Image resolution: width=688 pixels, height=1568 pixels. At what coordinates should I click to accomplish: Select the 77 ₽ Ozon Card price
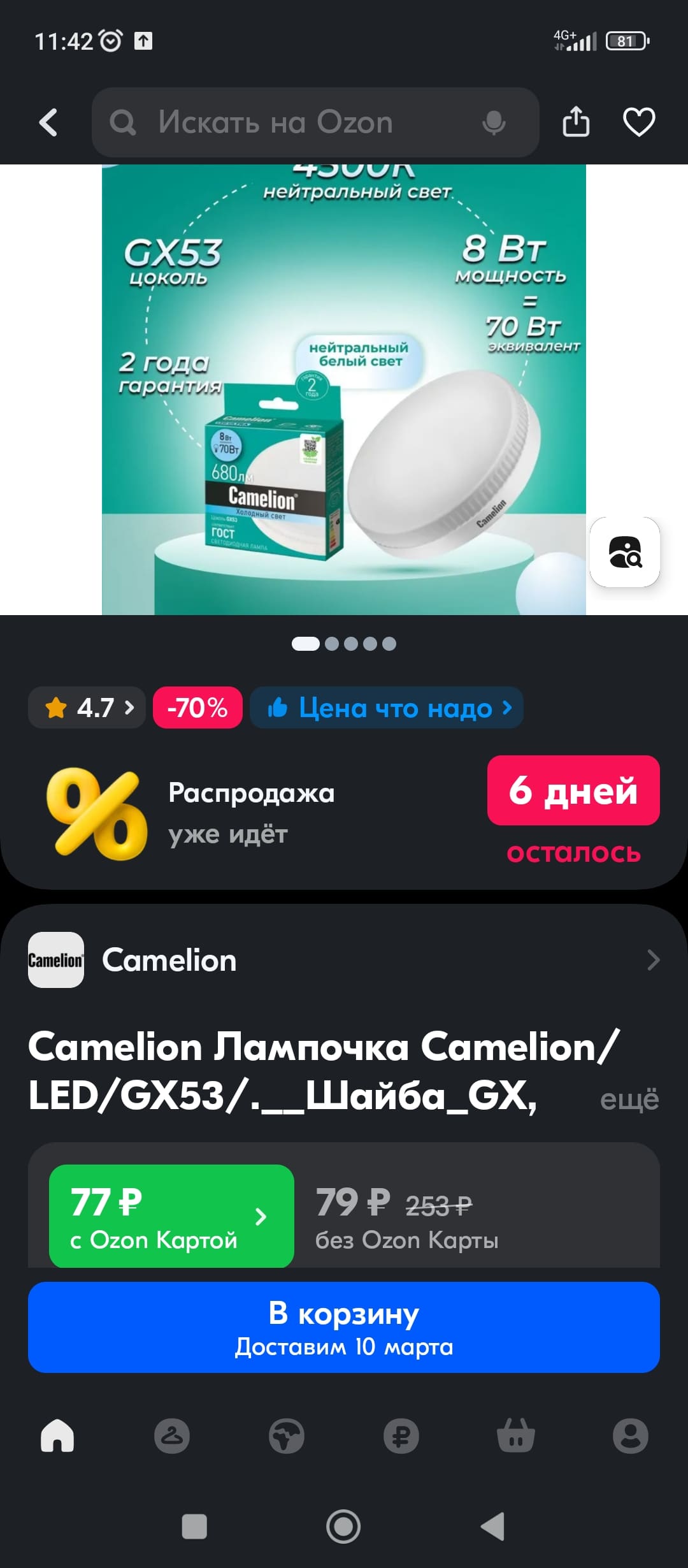[171, 1216]
